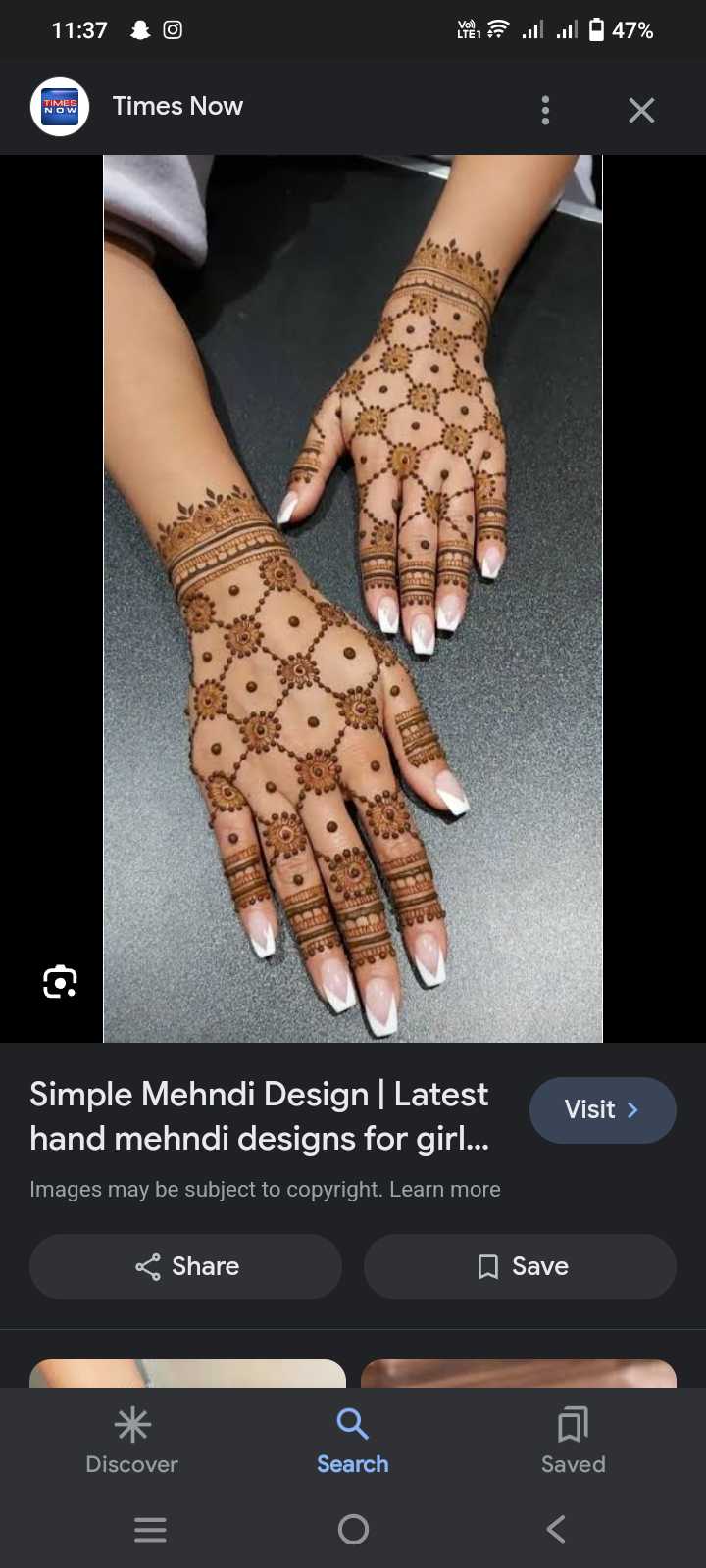Open recent apps from navigation bar

[x=150, y=1529]
